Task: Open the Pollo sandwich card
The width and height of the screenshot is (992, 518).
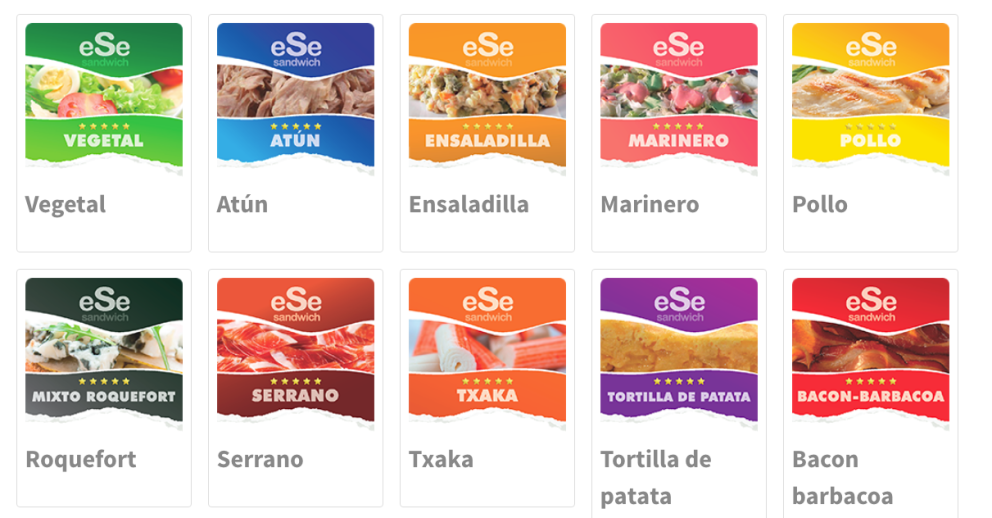Action: click(x=870, y=100)
